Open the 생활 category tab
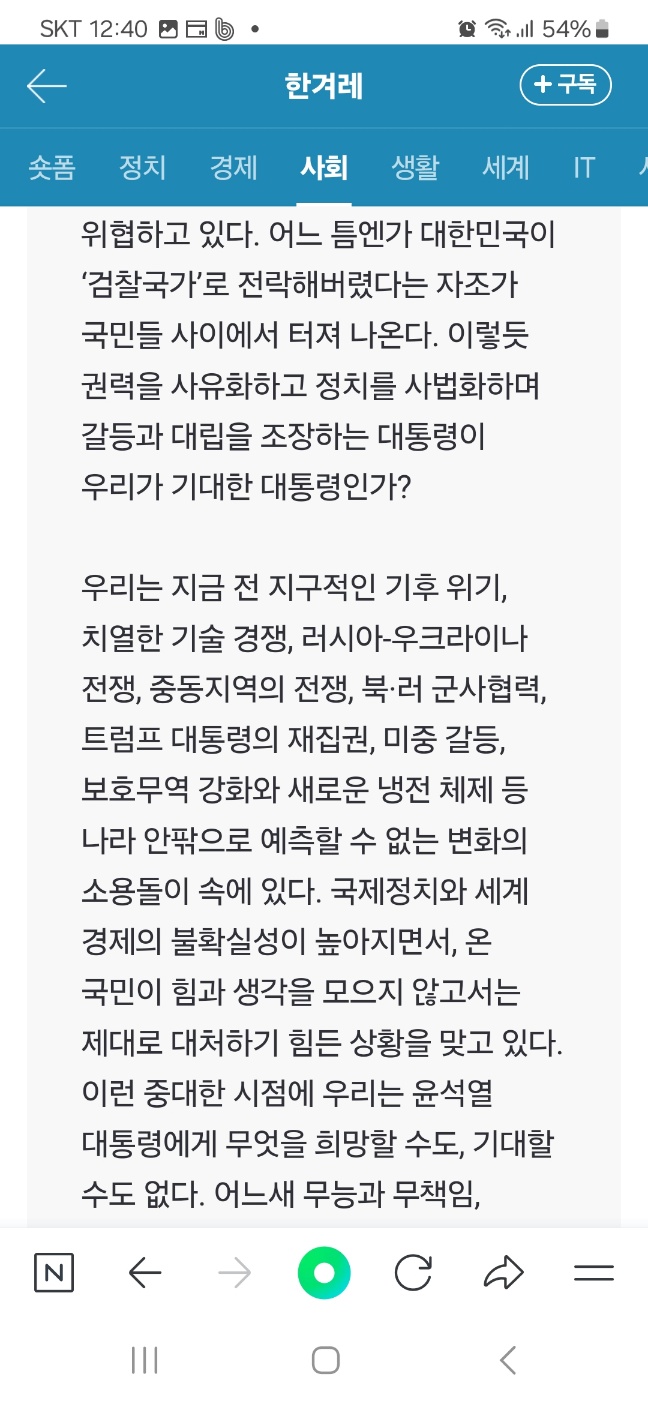Viewport: 648px width, 1404px height. click(x=415, y=167)
